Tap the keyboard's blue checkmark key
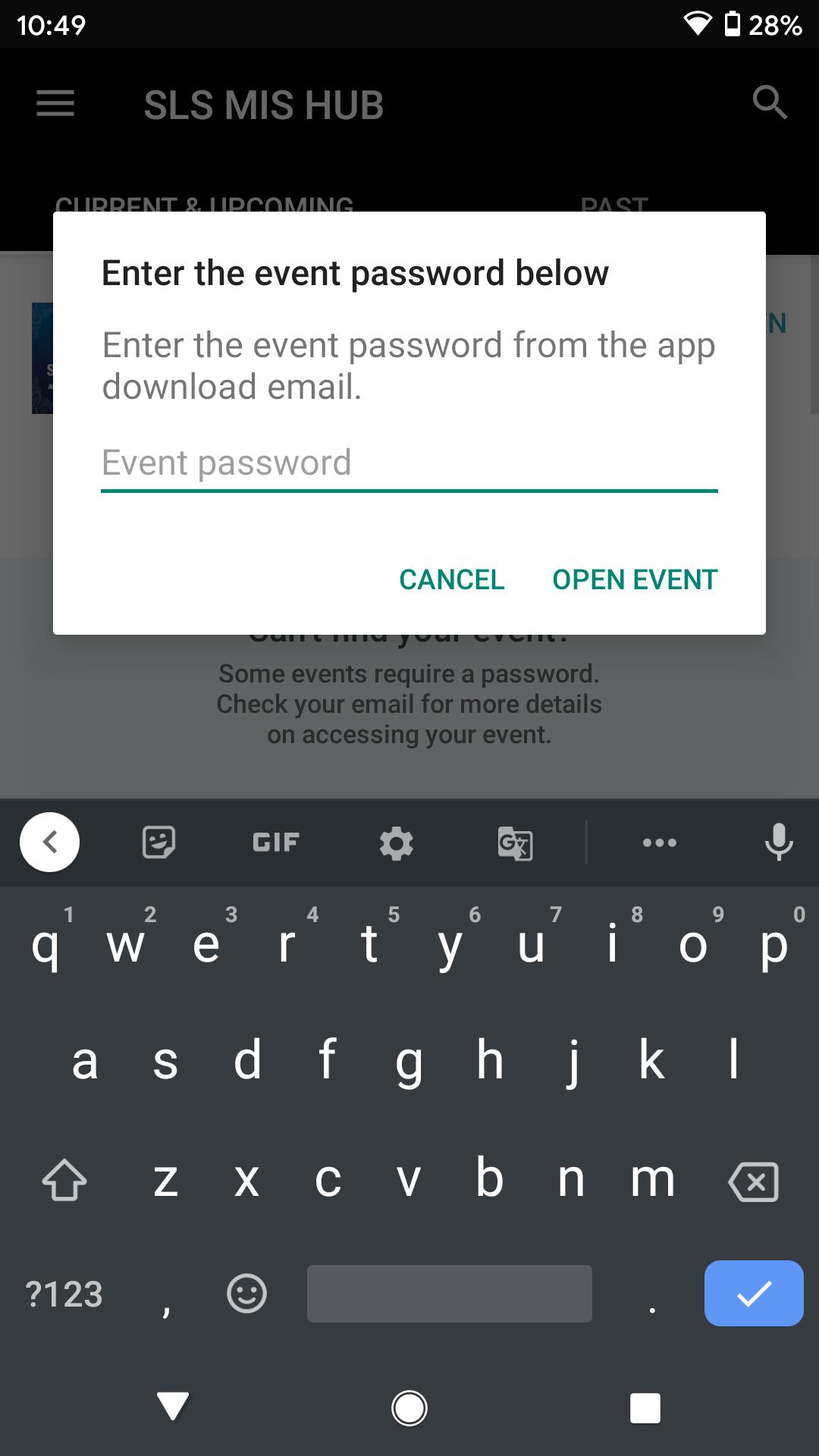 pos(753,1294)
